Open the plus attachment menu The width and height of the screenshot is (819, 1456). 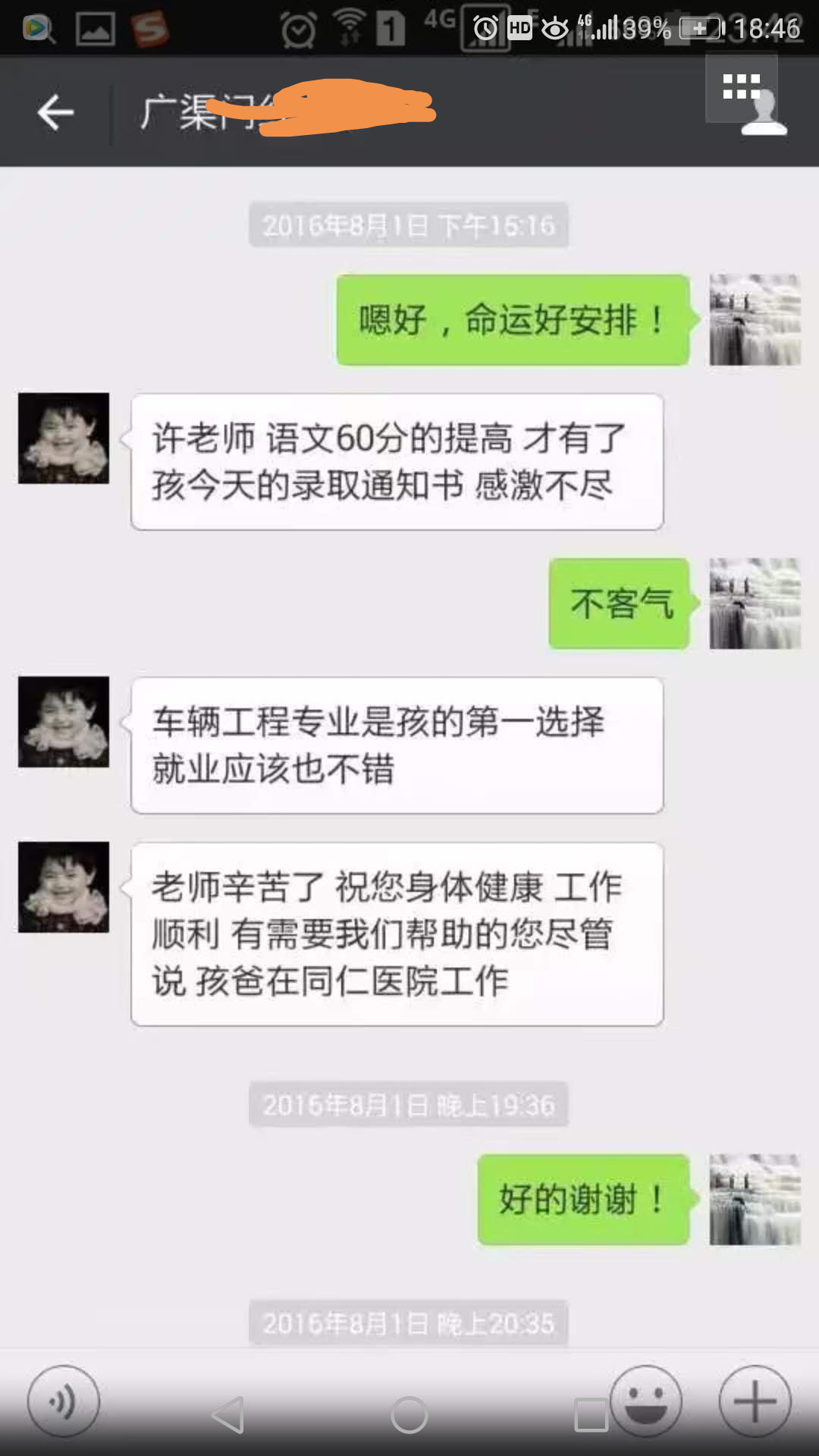755,1401
